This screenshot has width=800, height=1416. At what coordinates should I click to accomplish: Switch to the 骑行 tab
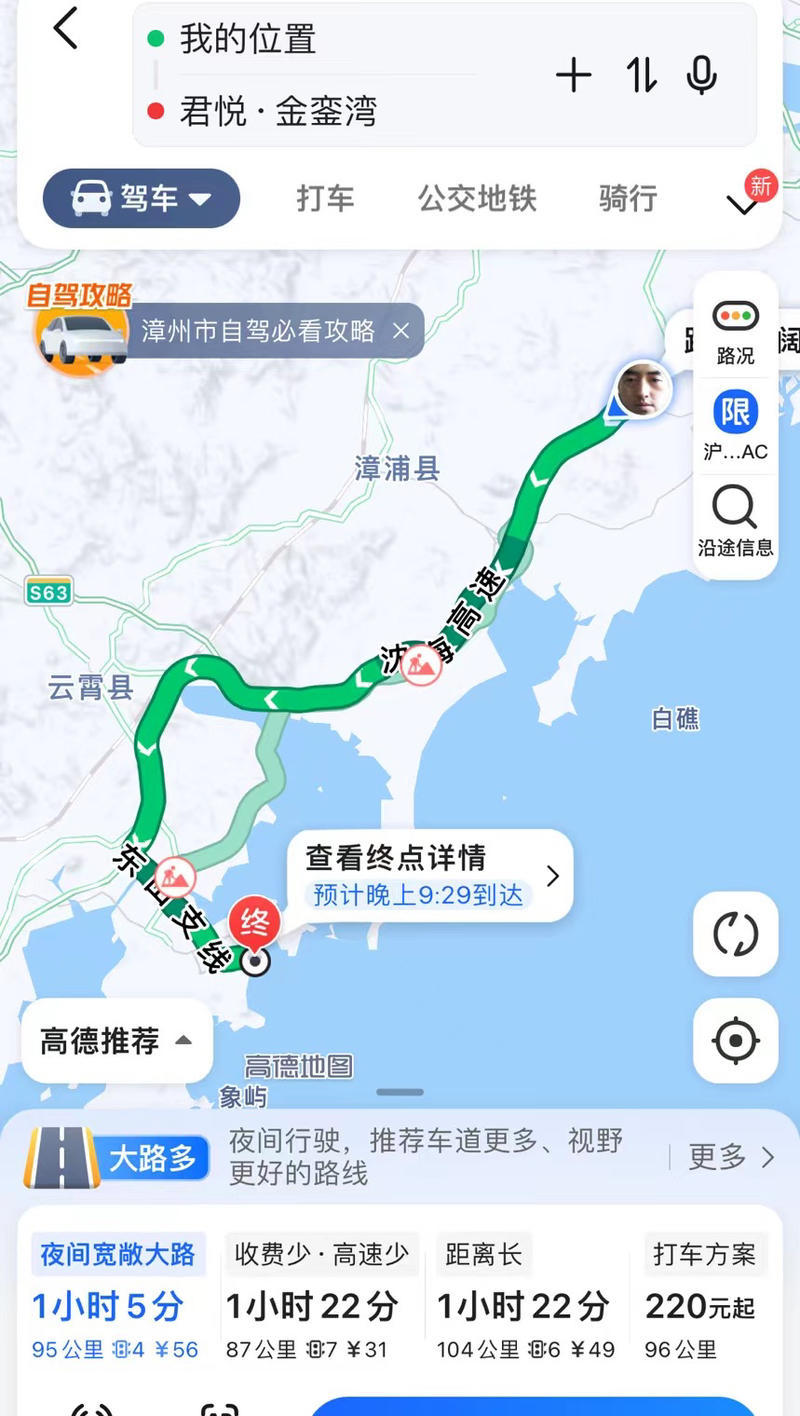click(627, 199)
